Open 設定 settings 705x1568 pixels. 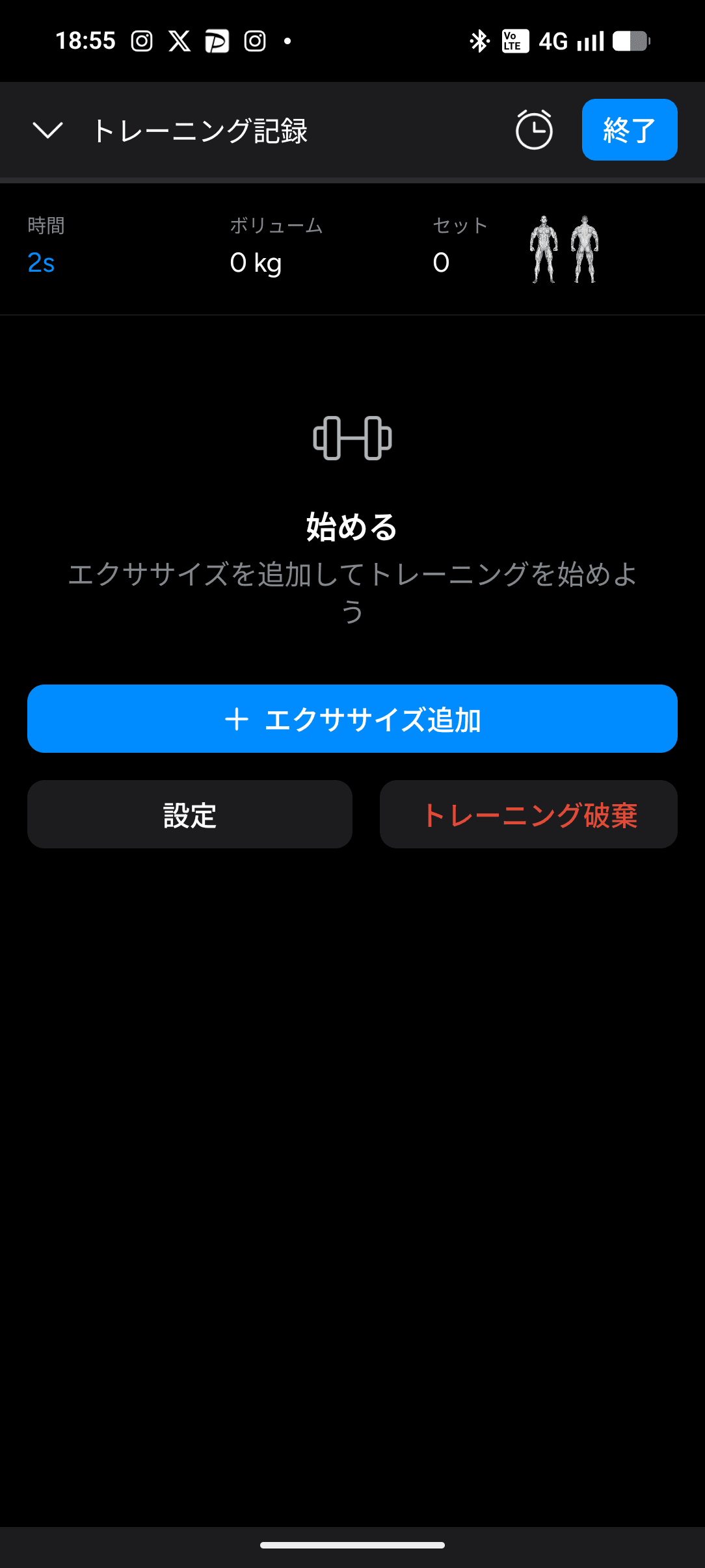click(x=189, y=815)
